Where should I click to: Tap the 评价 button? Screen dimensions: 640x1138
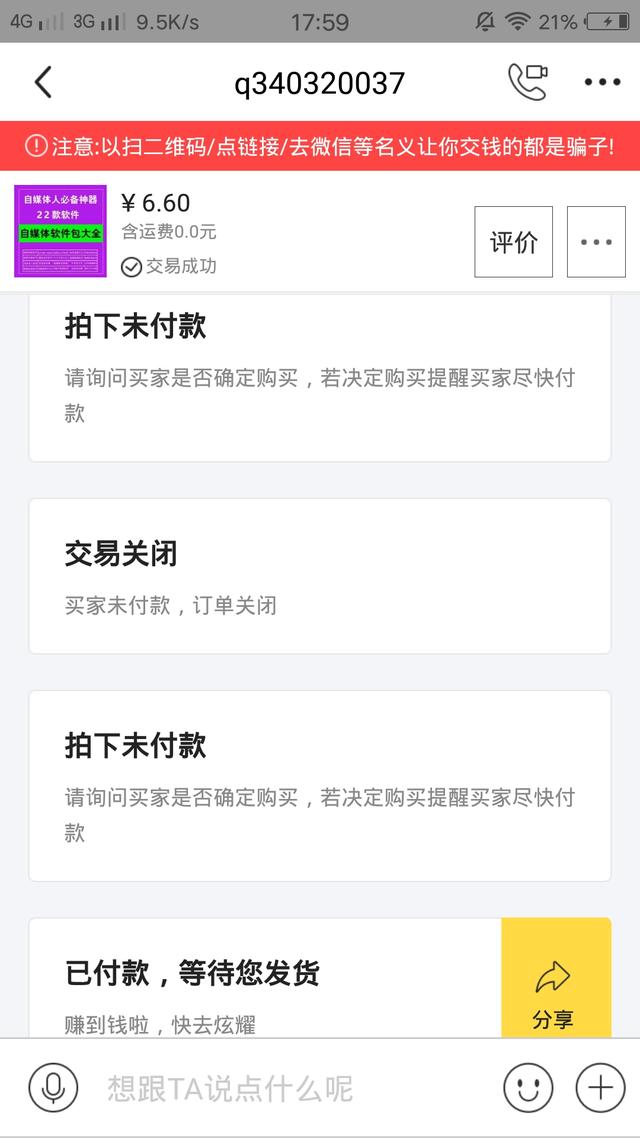pos(513,242)
